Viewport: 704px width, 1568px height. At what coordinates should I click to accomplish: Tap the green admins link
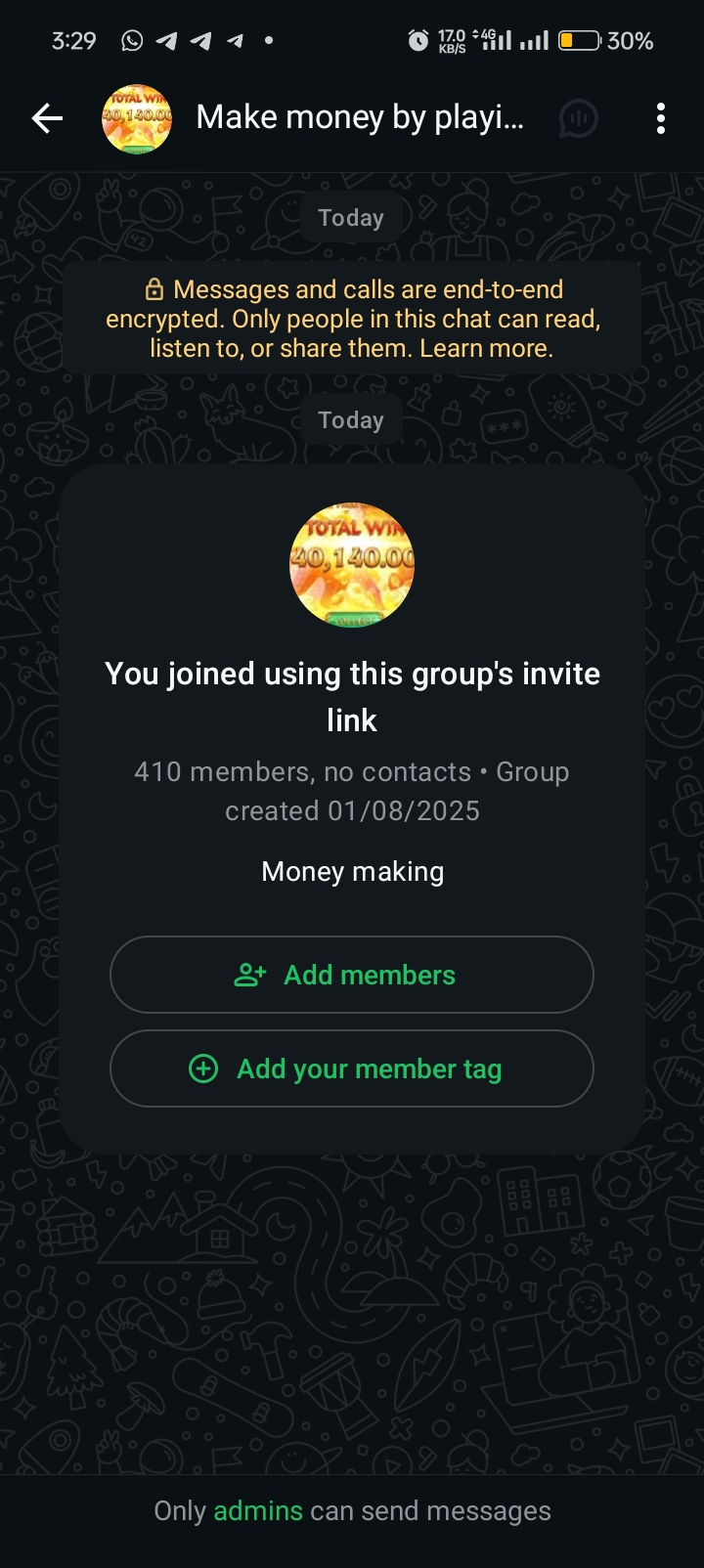point(258,1510)
